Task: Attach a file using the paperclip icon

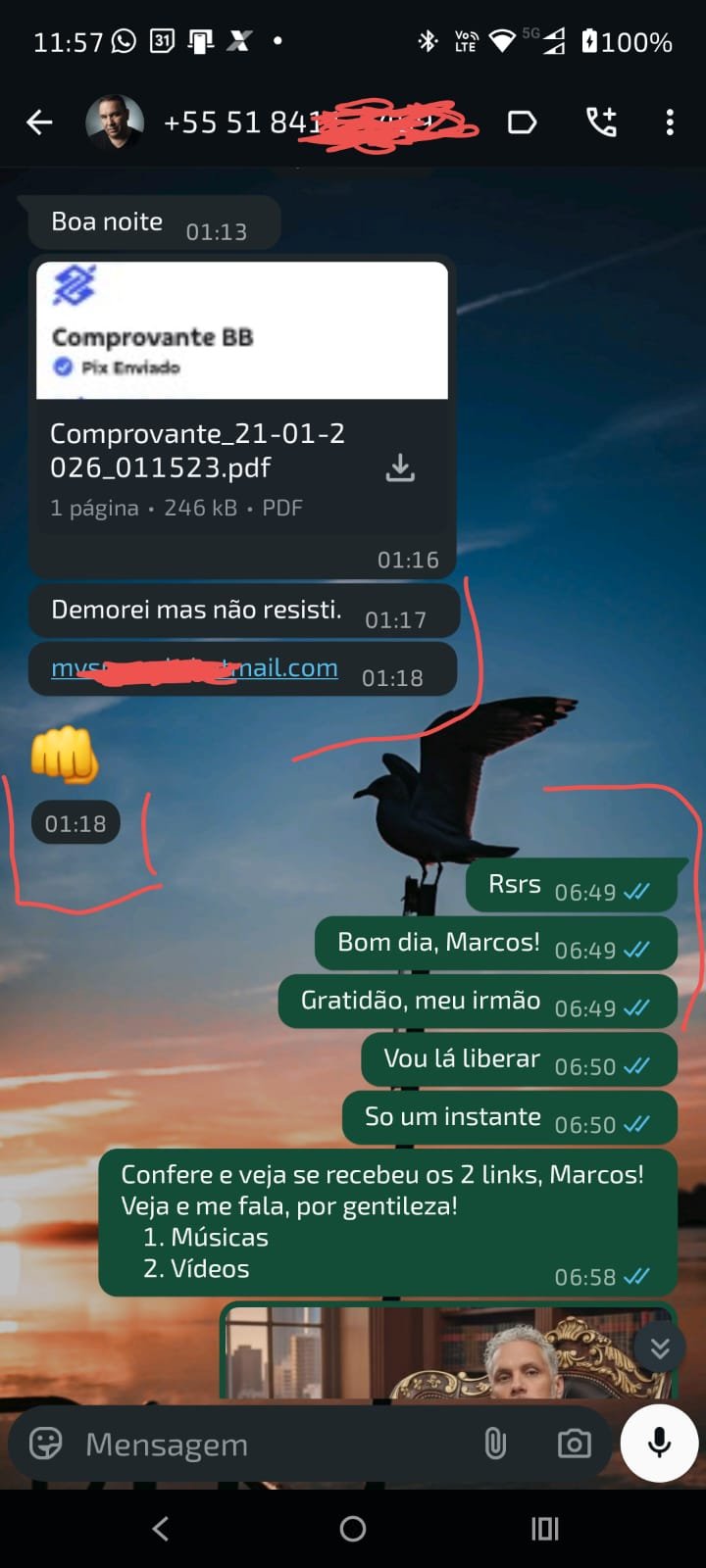Action: pos(495,1444)
